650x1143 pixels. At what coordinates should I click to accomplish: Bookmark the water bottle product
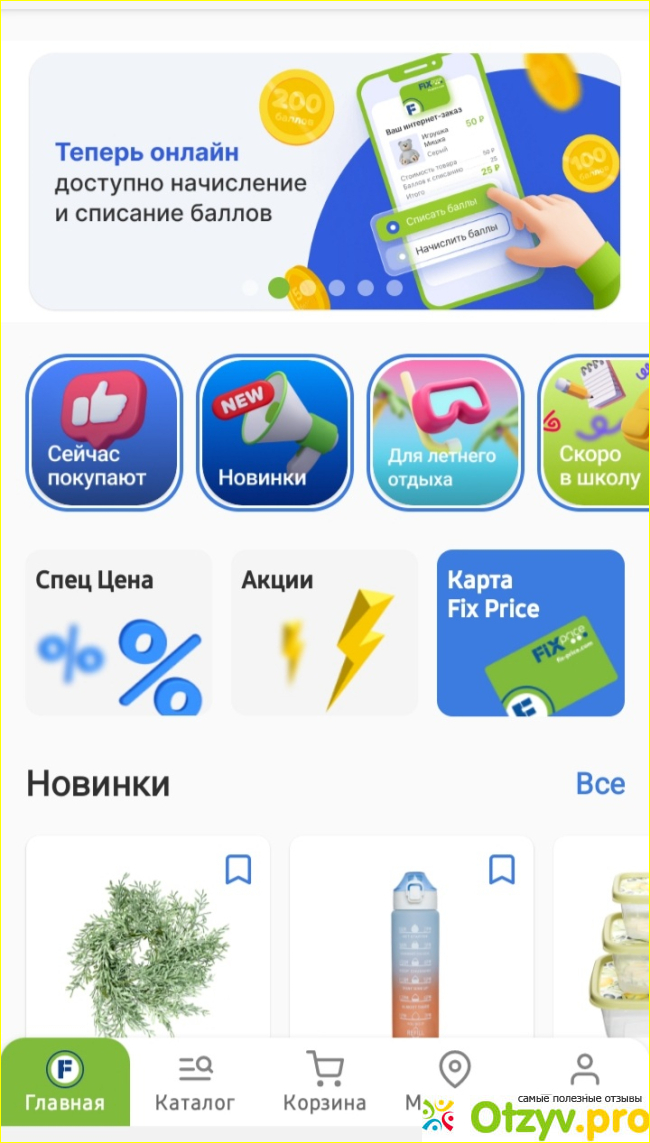point(502,869)
